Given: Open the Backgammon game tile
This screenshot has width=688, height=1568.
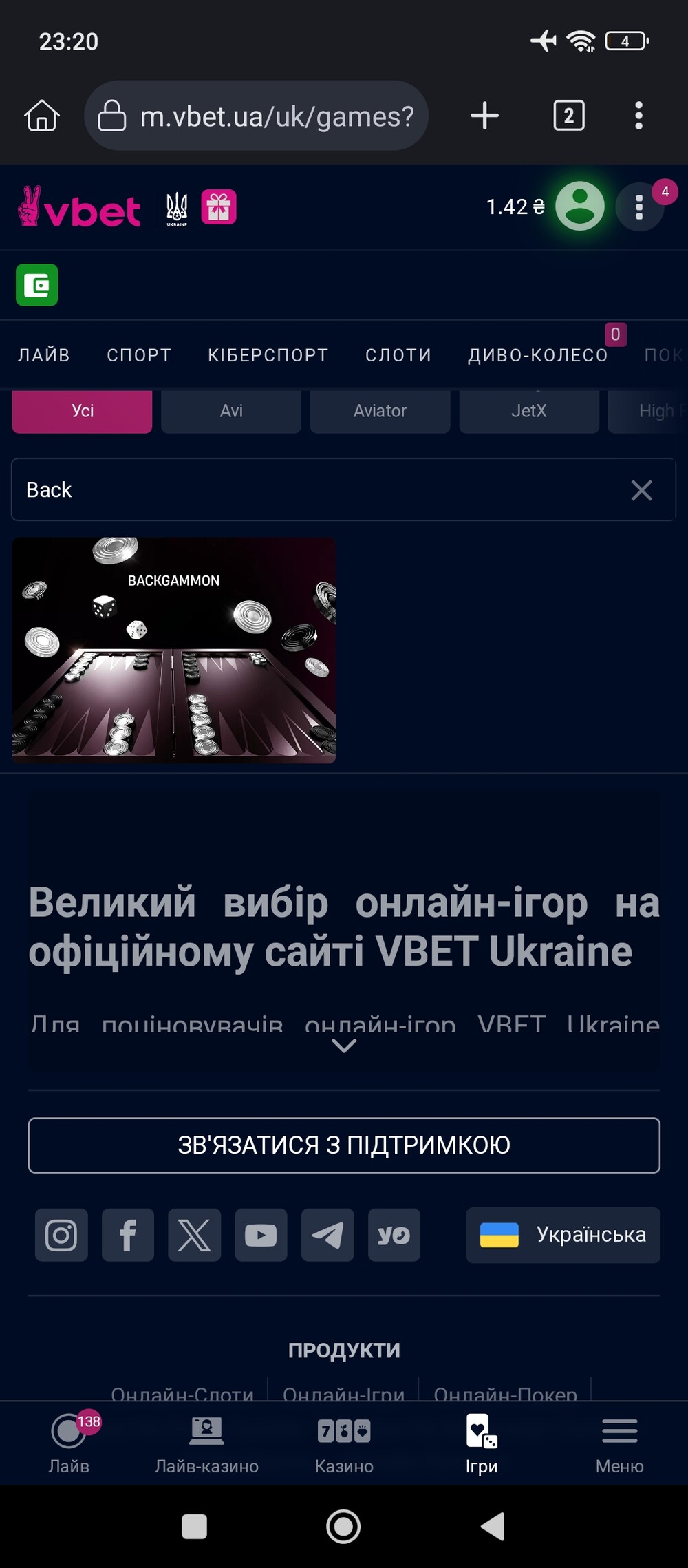Looking at the screenshot, I should pyautogui.click(x=174, y=650).
